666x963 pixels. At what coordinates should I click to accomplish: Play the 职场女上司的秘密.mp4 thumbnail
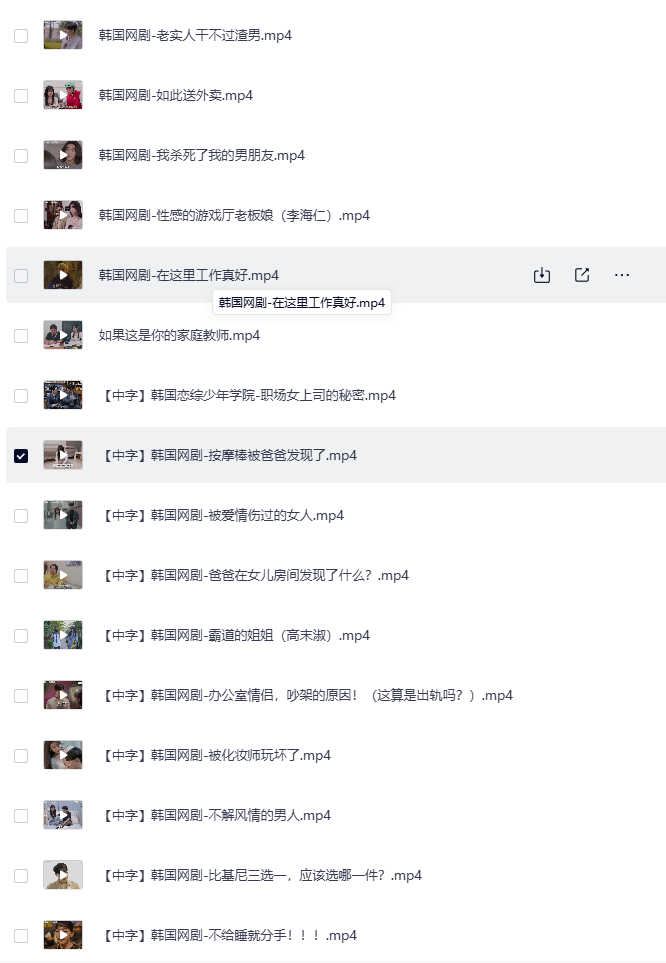coord(63,396)
